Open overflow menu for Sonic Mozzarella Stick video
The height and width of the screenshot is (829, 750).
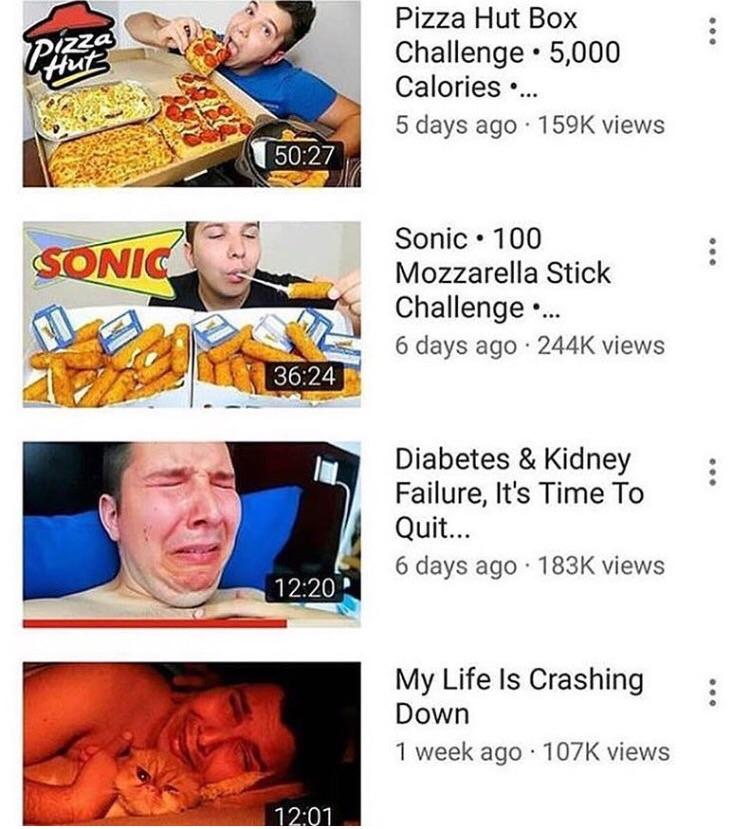point(712,250)
